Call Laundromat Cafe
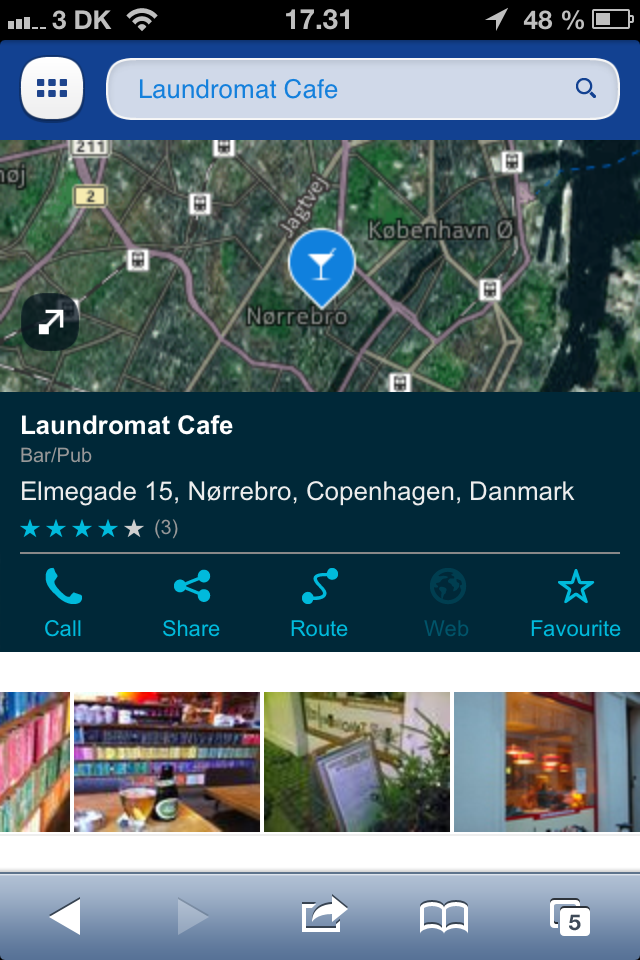 pyautogui.click(x=63, y=603)
